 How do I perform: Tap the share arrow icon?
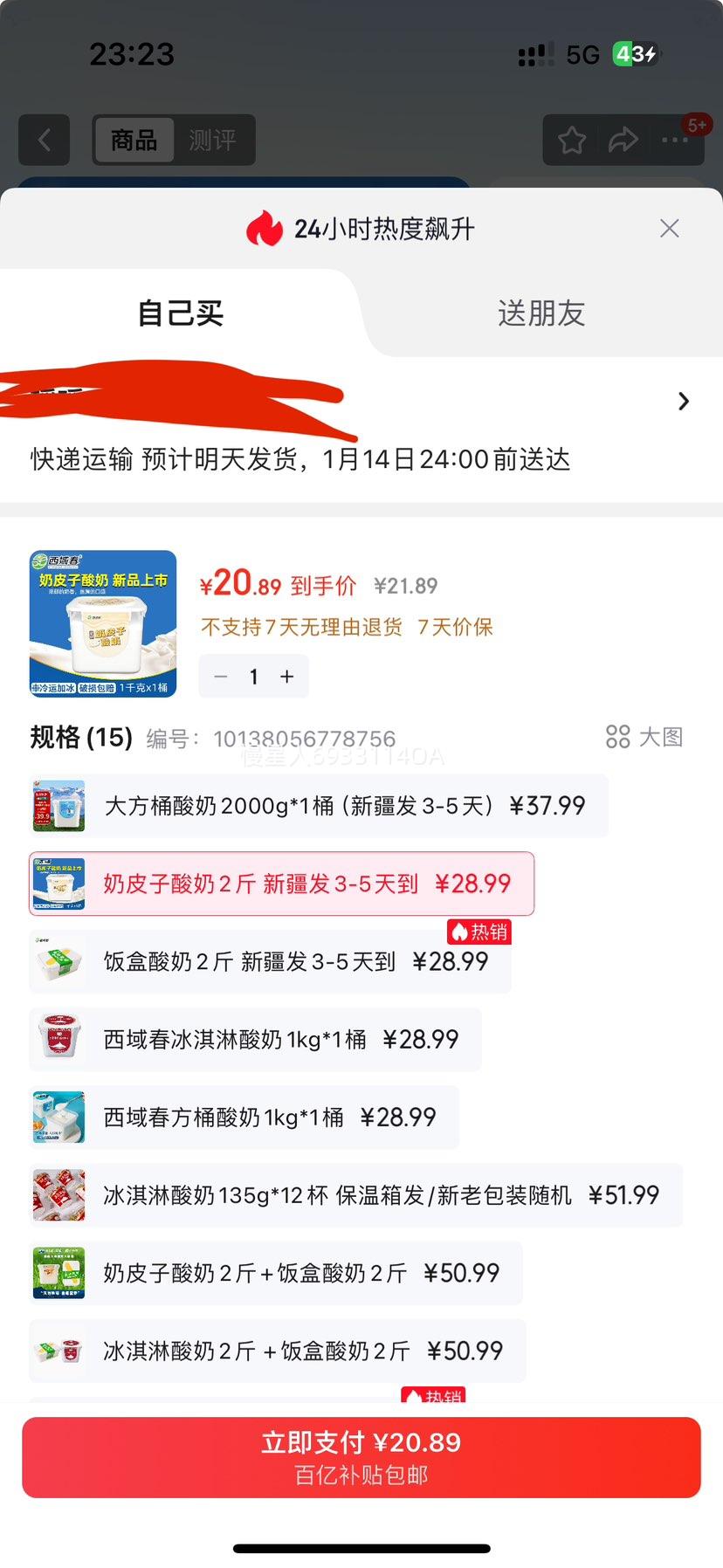click(623, 140)
